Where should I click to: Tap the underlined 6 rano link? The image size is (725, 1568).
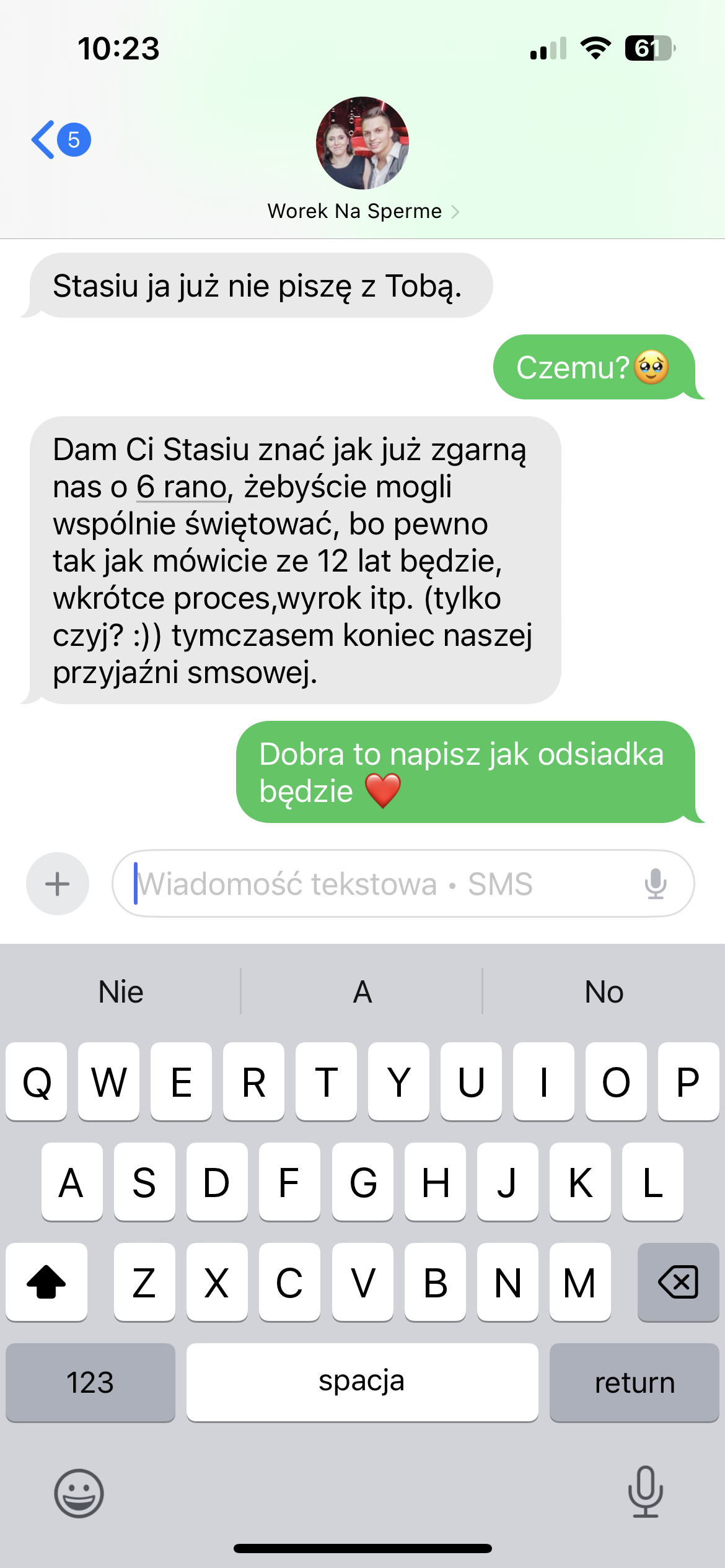pyautogui.click(x=182, y=487)
